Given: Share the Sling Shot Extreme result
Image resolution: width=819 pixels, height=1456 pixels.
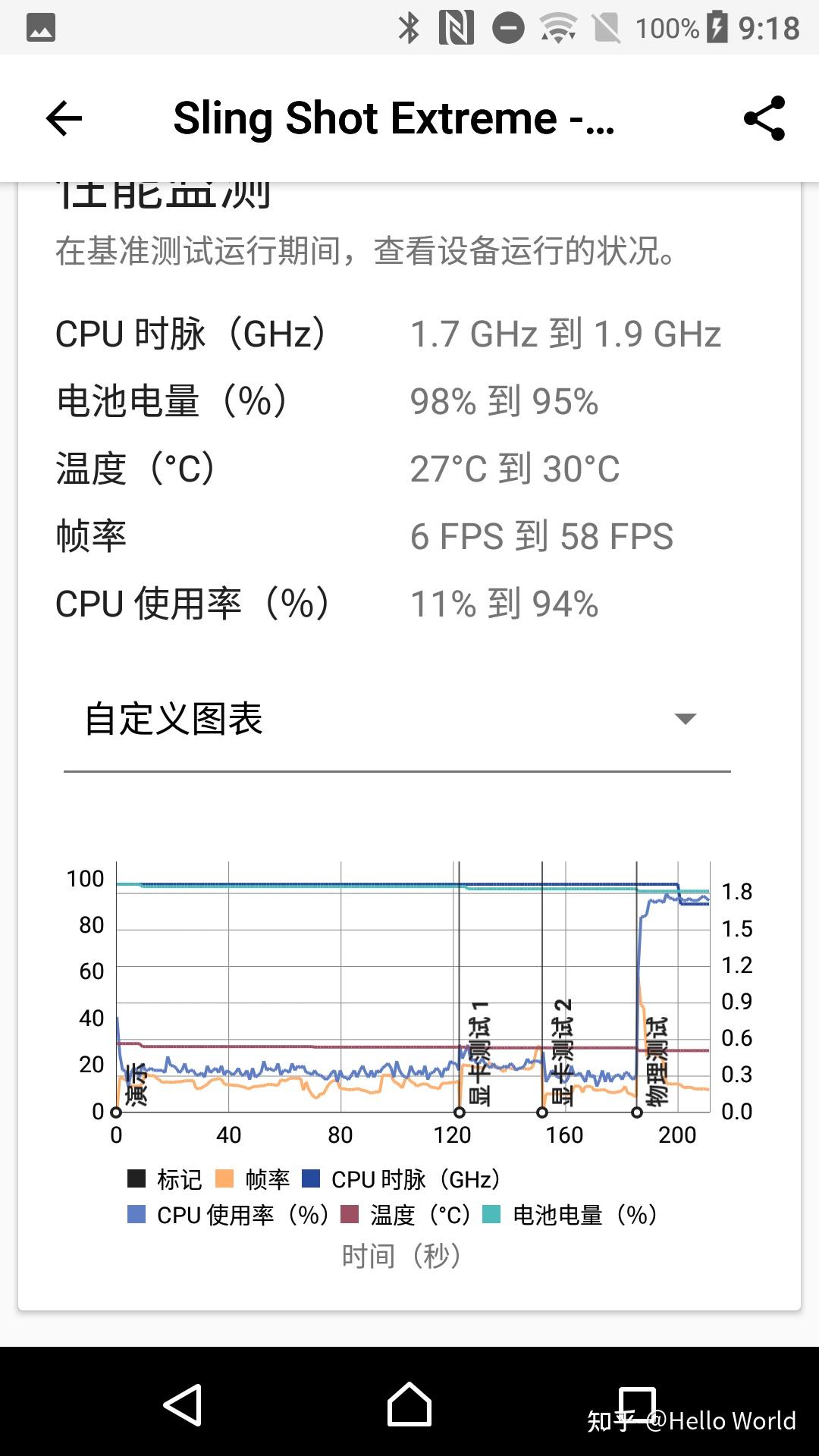Looking at the screenshot, I should 764,118.
